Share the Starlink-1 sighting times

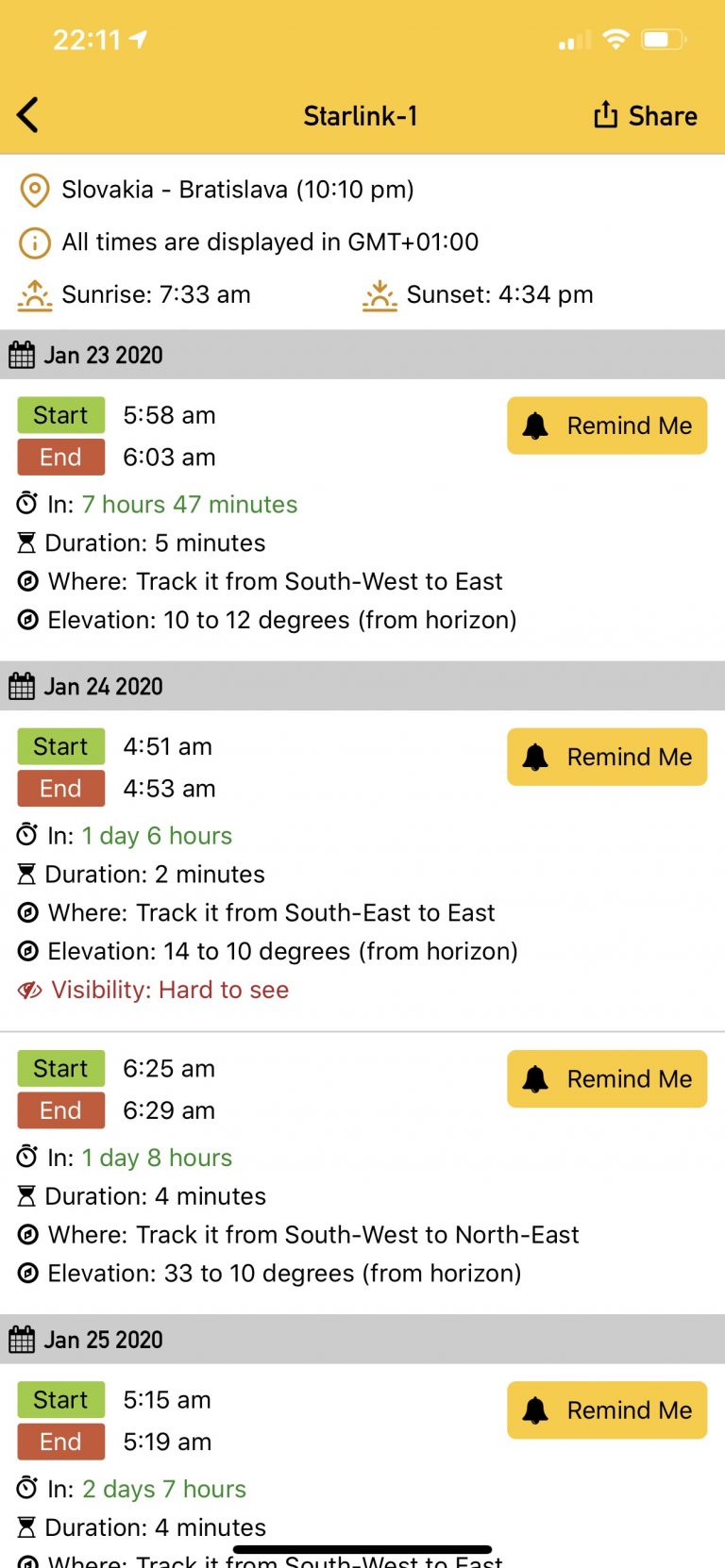click(646, 115)
